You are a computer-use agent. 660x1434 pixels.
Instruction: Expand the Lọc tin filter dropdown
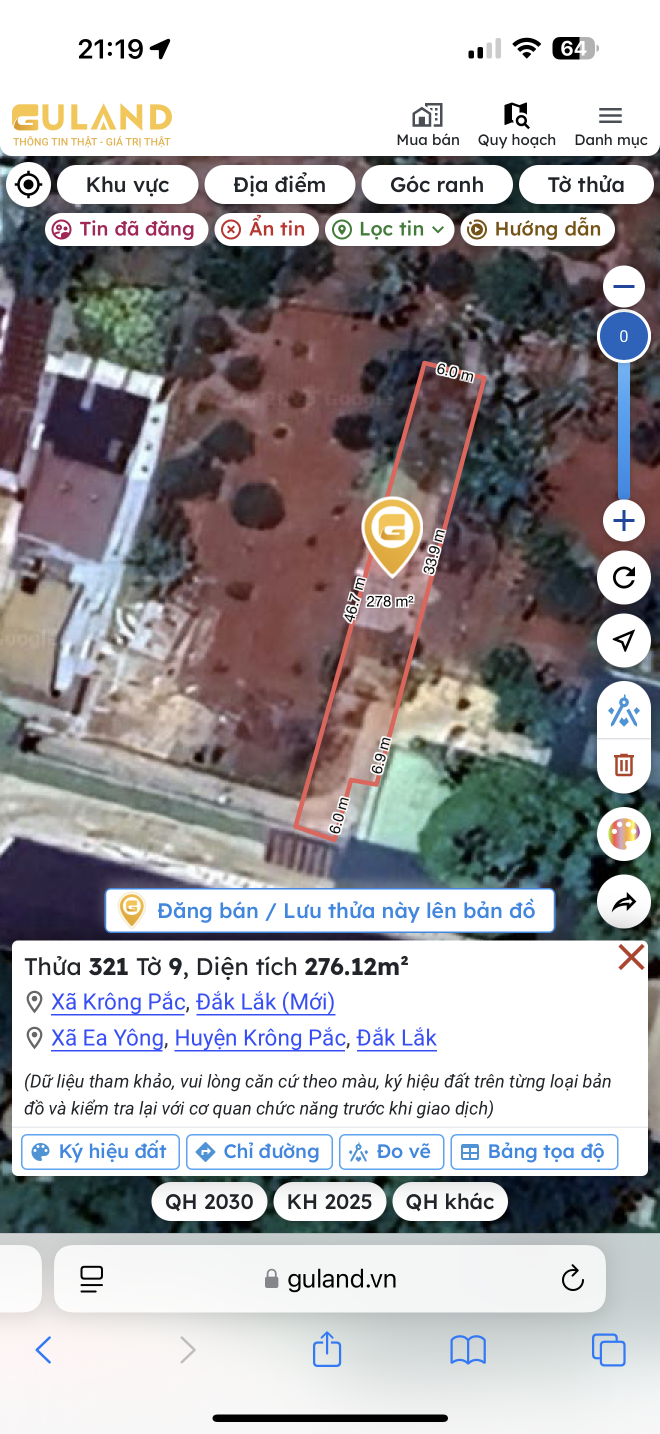click(x=388, y=229)
